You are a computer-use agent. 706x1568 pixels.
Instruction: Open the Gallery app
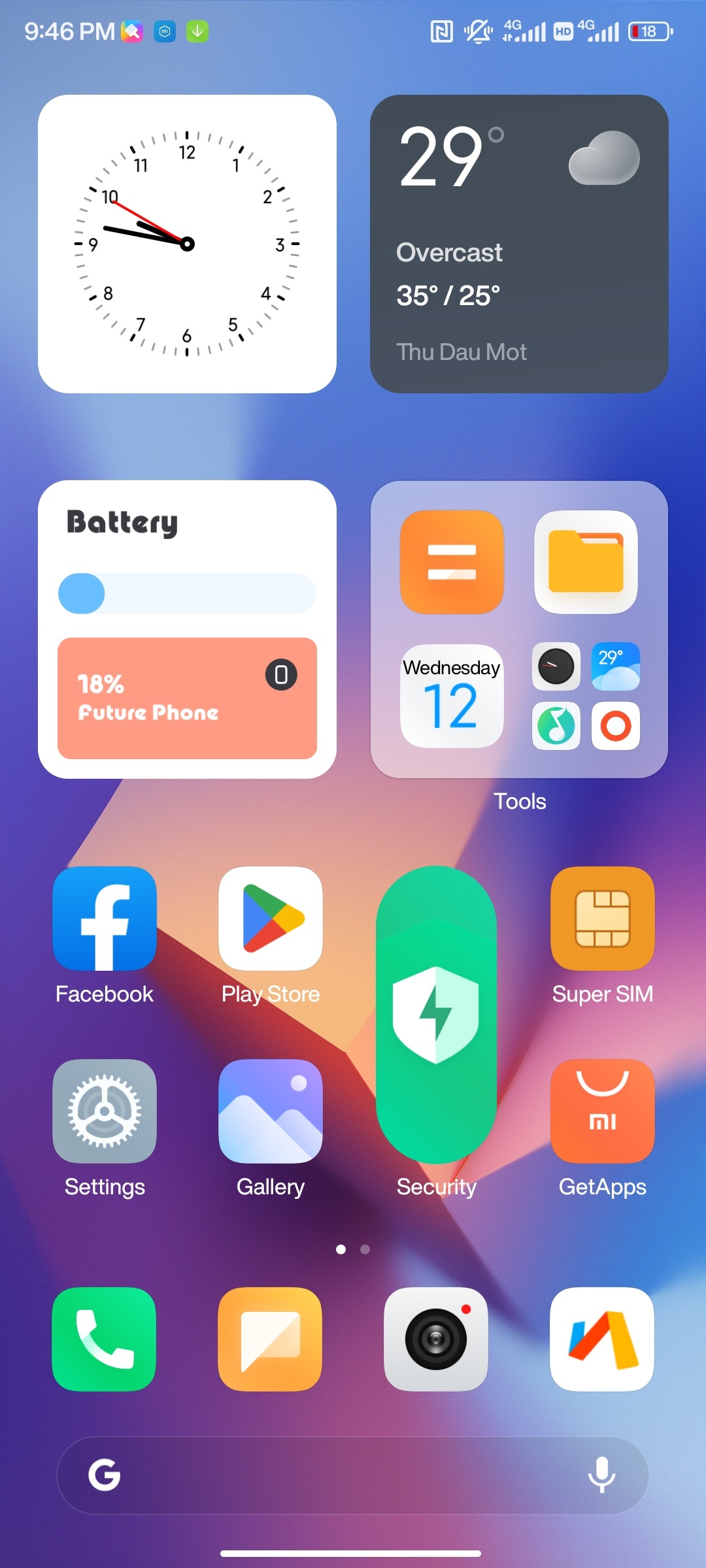click(270, 1111)
